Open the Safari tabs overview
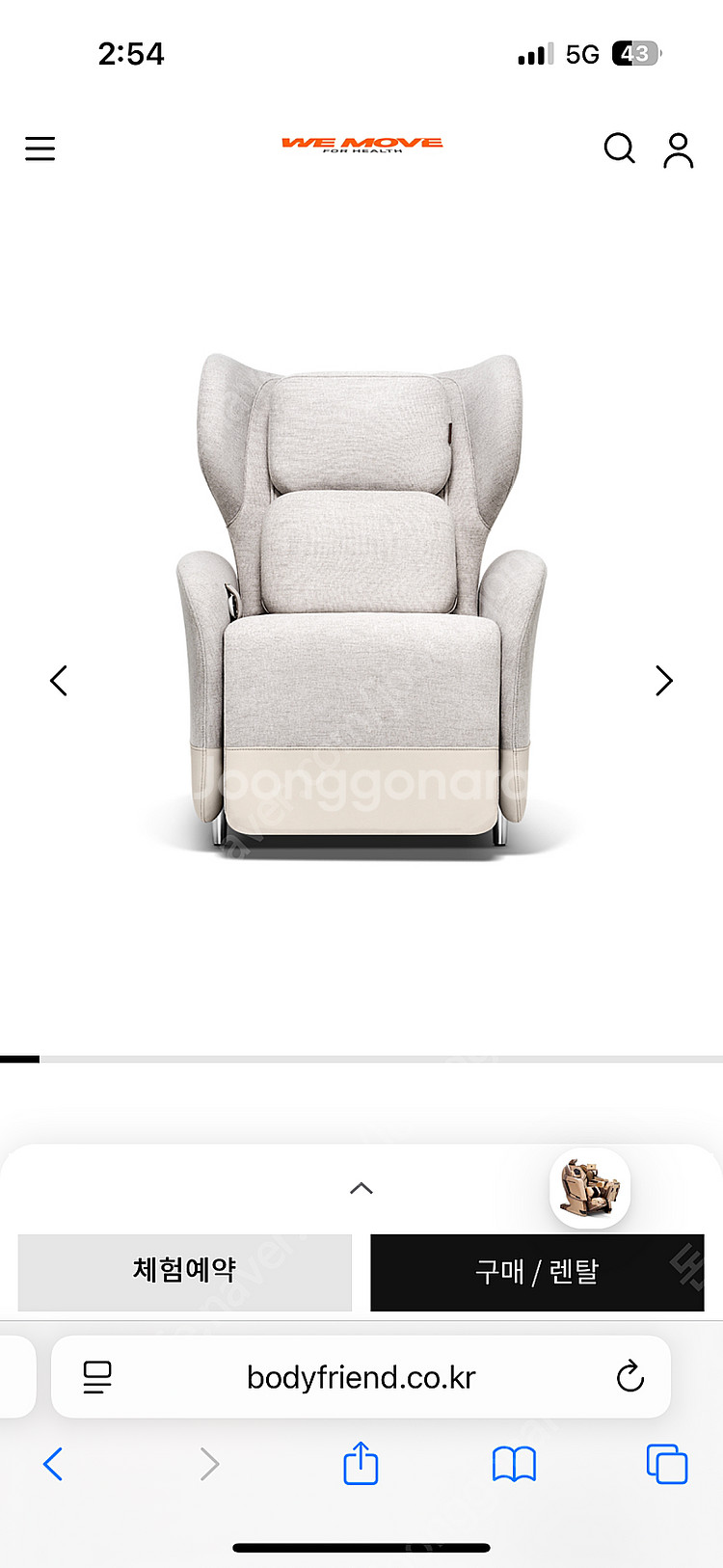Screen dimensions: 723x1568 coord(666,1464)
